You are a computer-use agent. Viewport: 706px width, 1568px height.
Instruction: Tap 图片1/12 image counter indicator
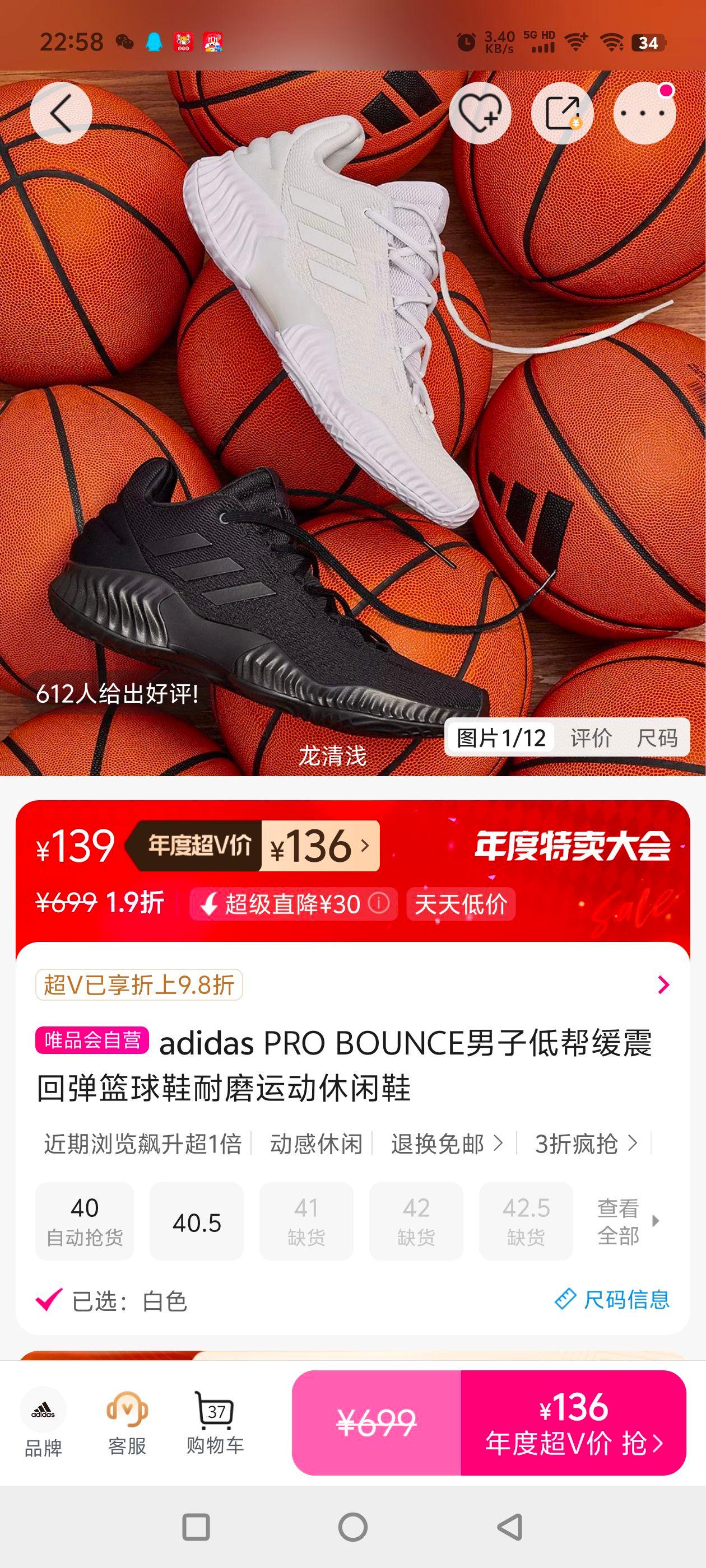pos(501,738)
